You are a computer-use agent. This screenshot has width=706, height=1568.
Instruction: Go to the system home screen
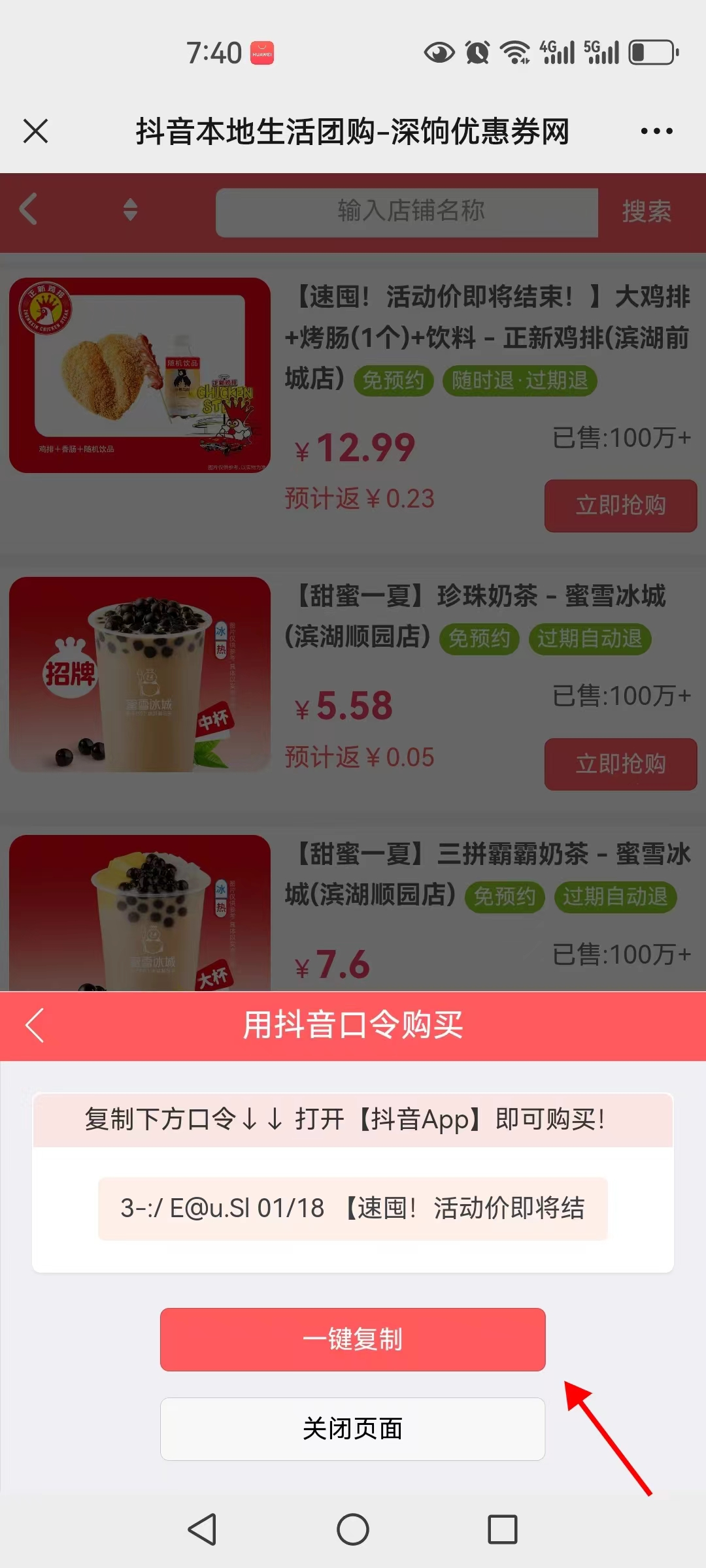click(x=352, y=1529)
